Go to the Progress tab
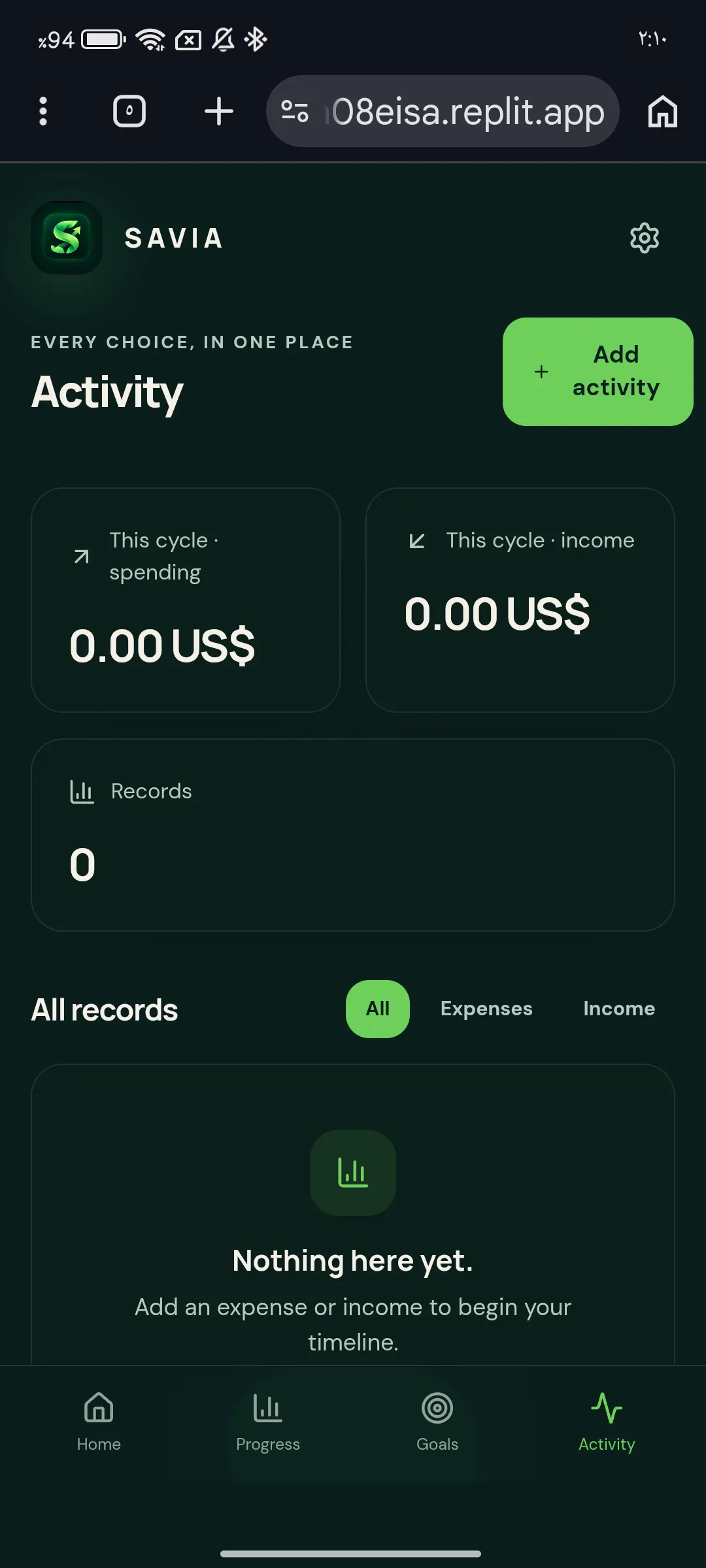This screenshot has width=706, height=1568. click(268, 1421)
